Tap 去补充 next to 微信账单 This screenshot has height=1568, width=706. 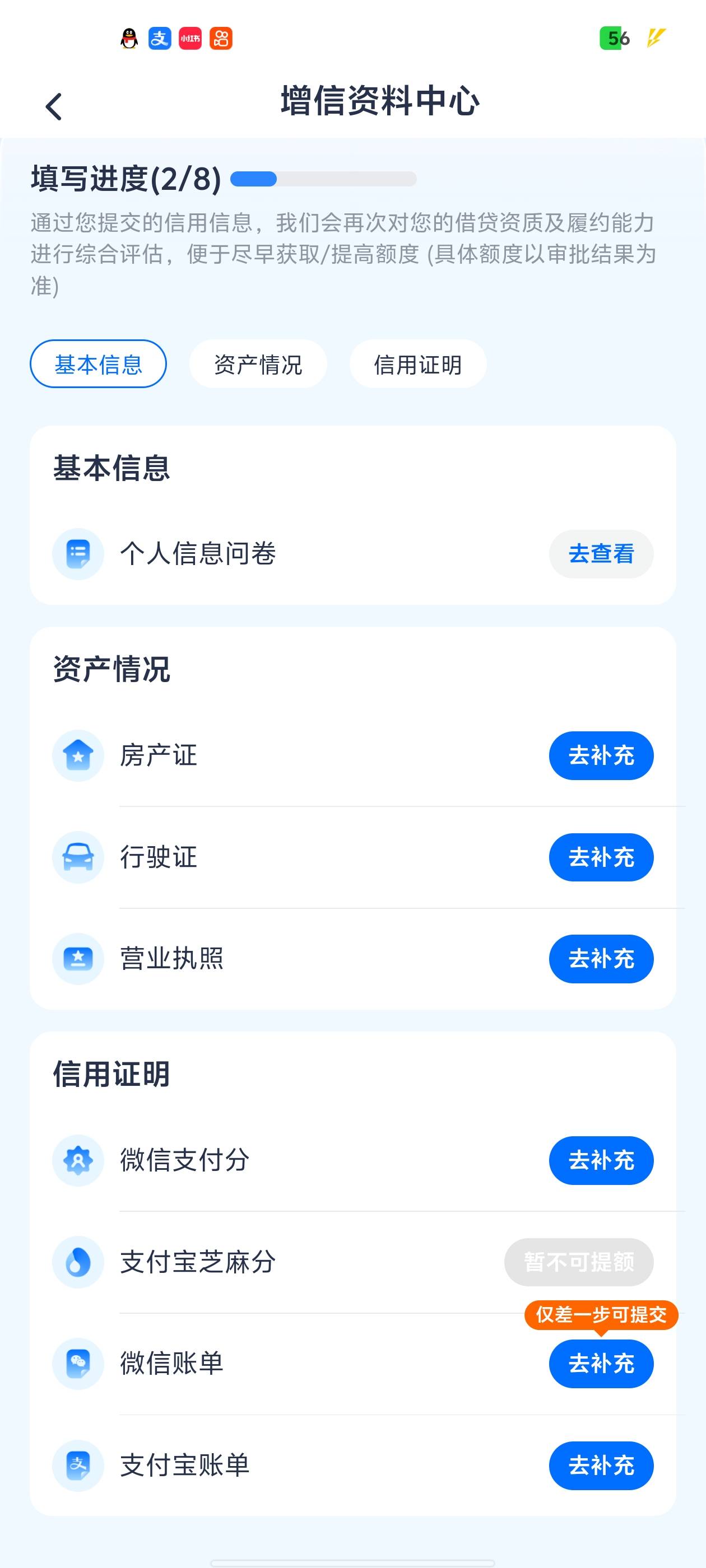(x=601, y=1364)
